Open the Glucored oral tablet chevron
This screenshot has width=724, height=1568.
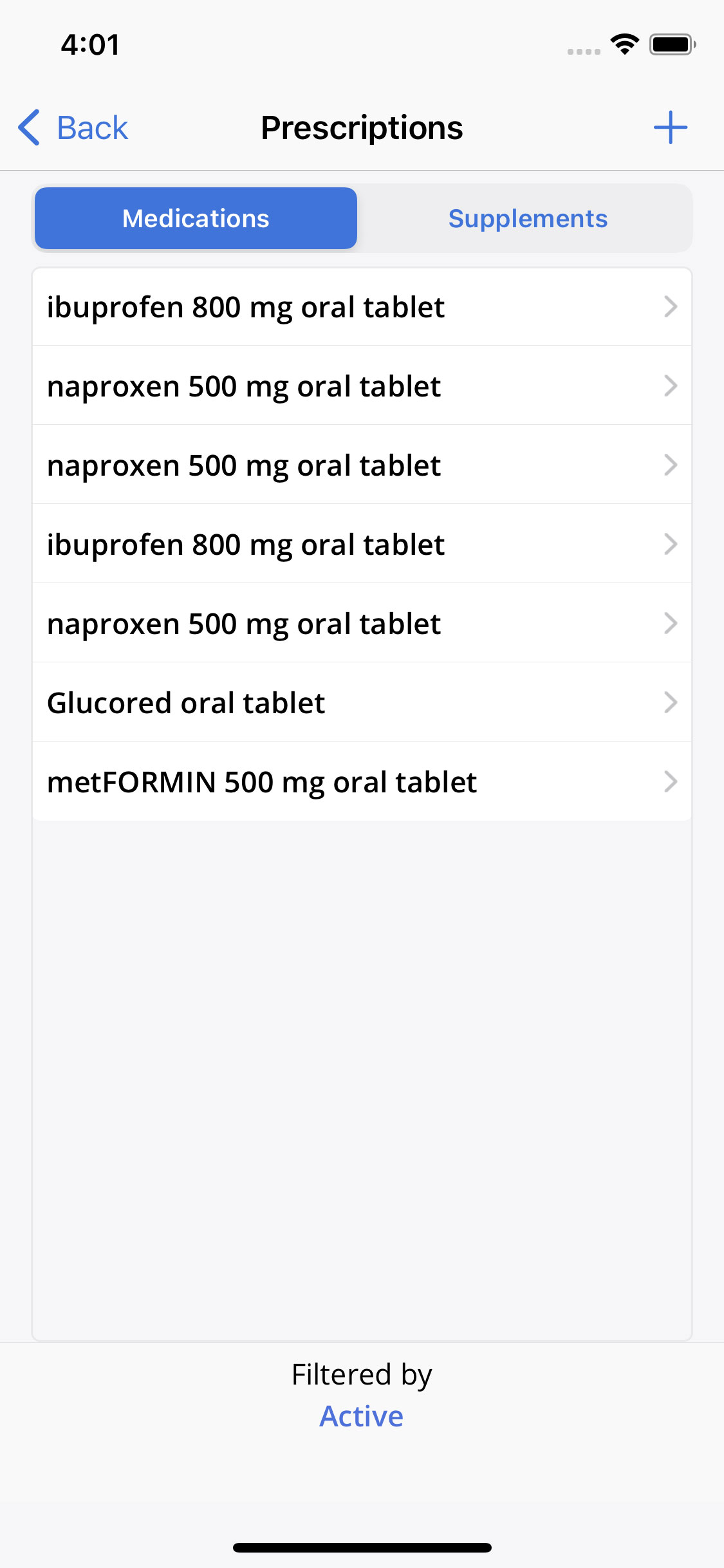pyautogui.click(x=671, y=702)
